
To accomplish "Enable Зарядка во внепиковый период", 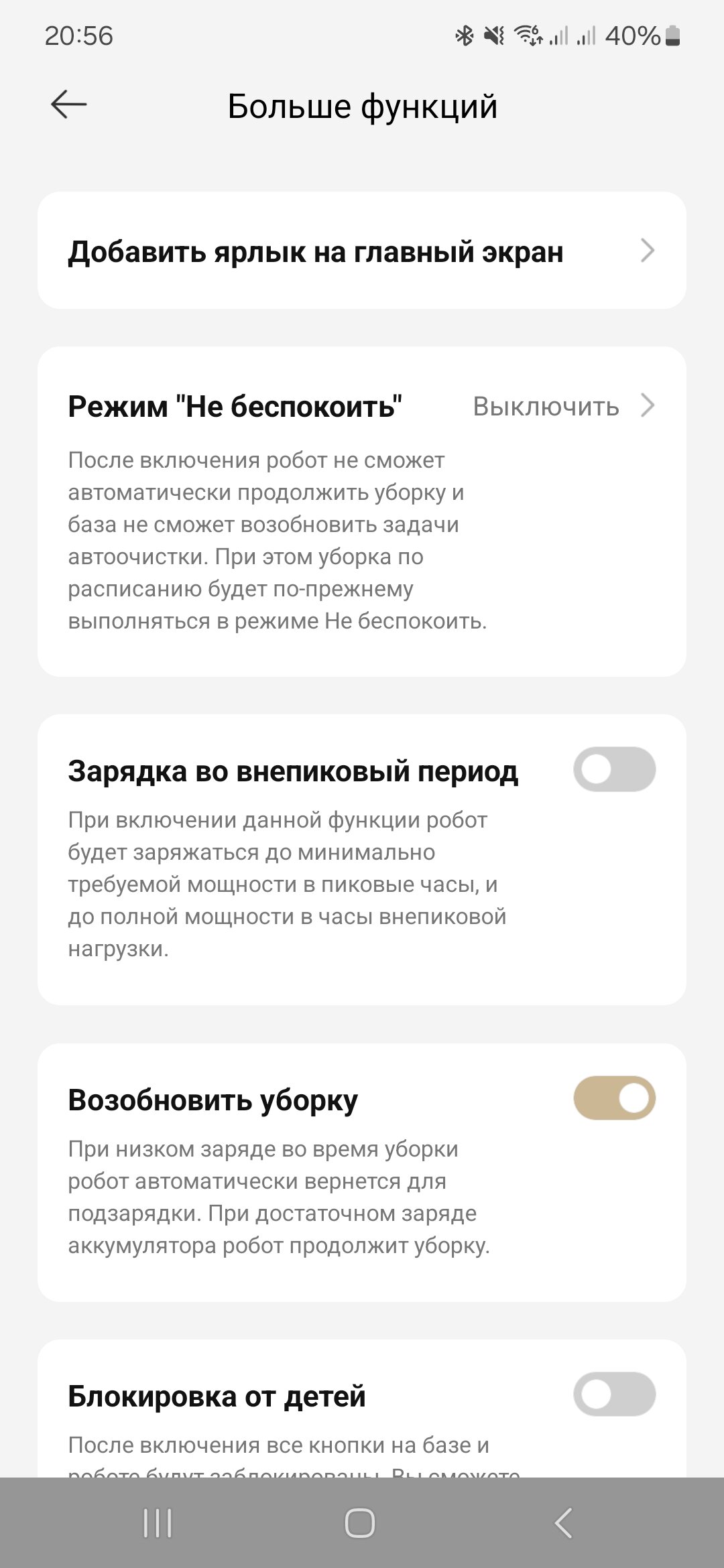I will [x=614, y=769].
